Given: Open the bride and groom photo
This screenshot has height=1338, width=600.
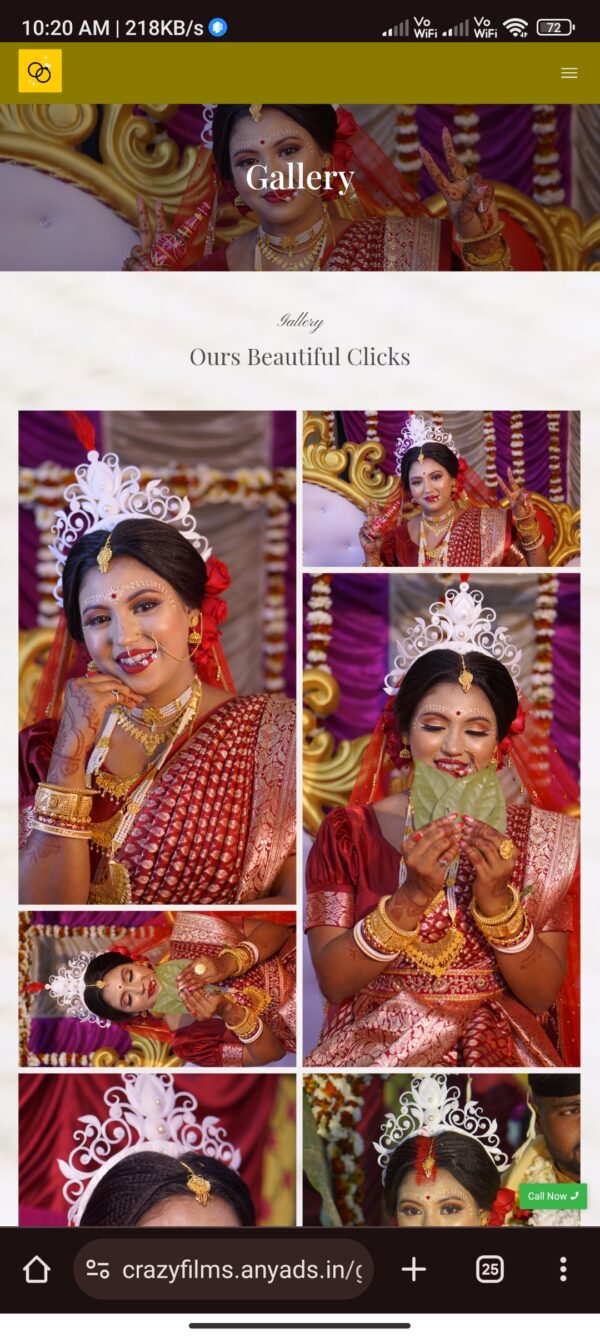Looking at the screenshot, I should pos(441,1150).
